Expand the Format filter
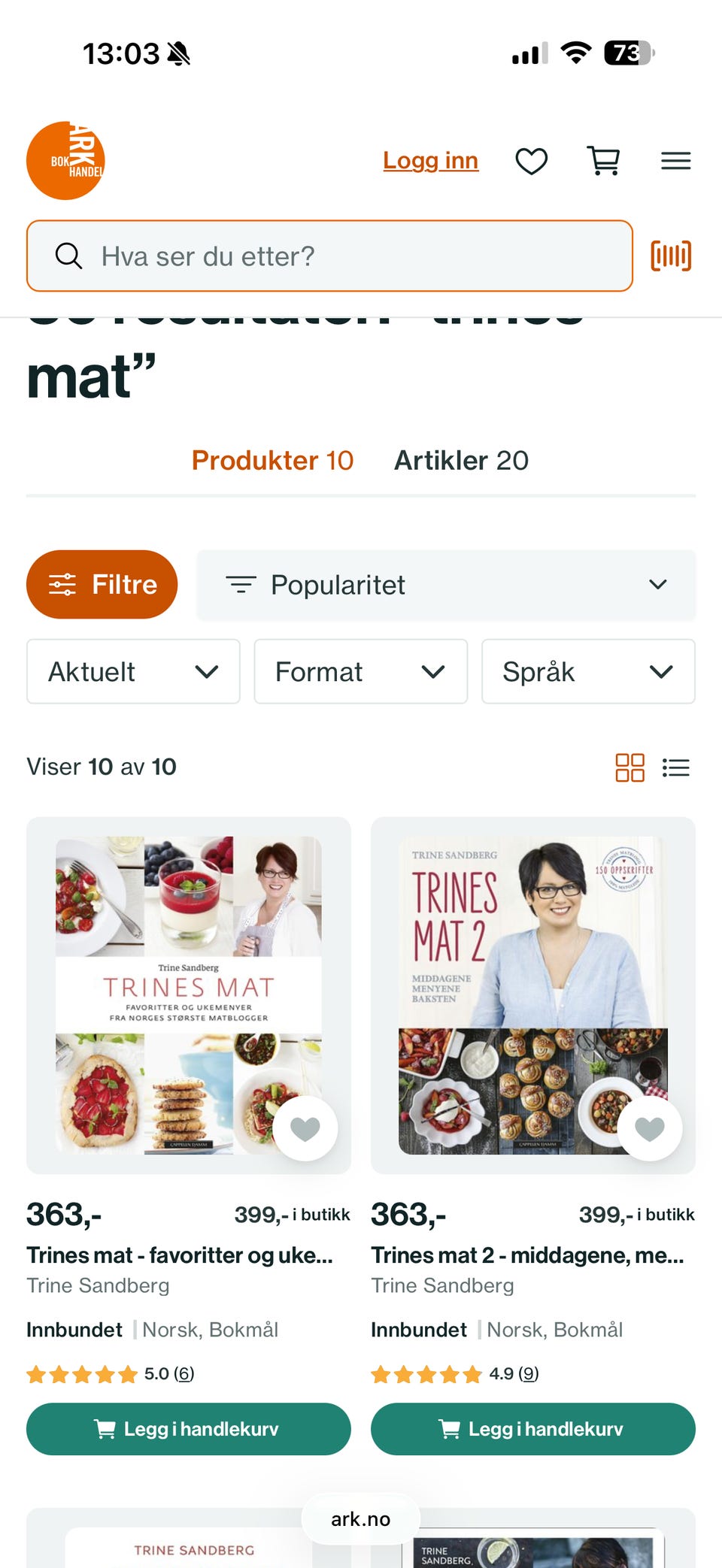Viewport: 722px width, 1568px height. point(360,671)
